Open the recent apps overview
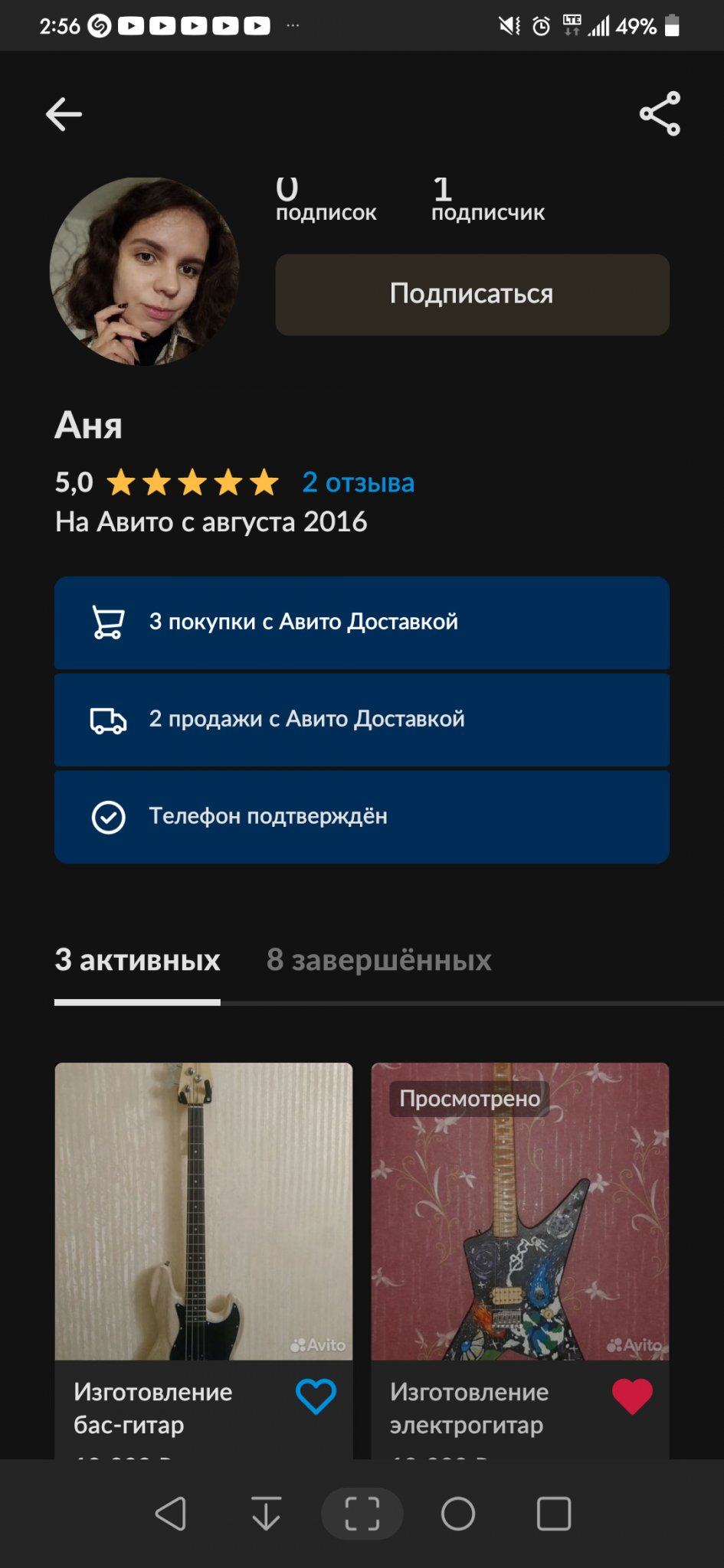 pyautogui.click(x=554, y=1514)
